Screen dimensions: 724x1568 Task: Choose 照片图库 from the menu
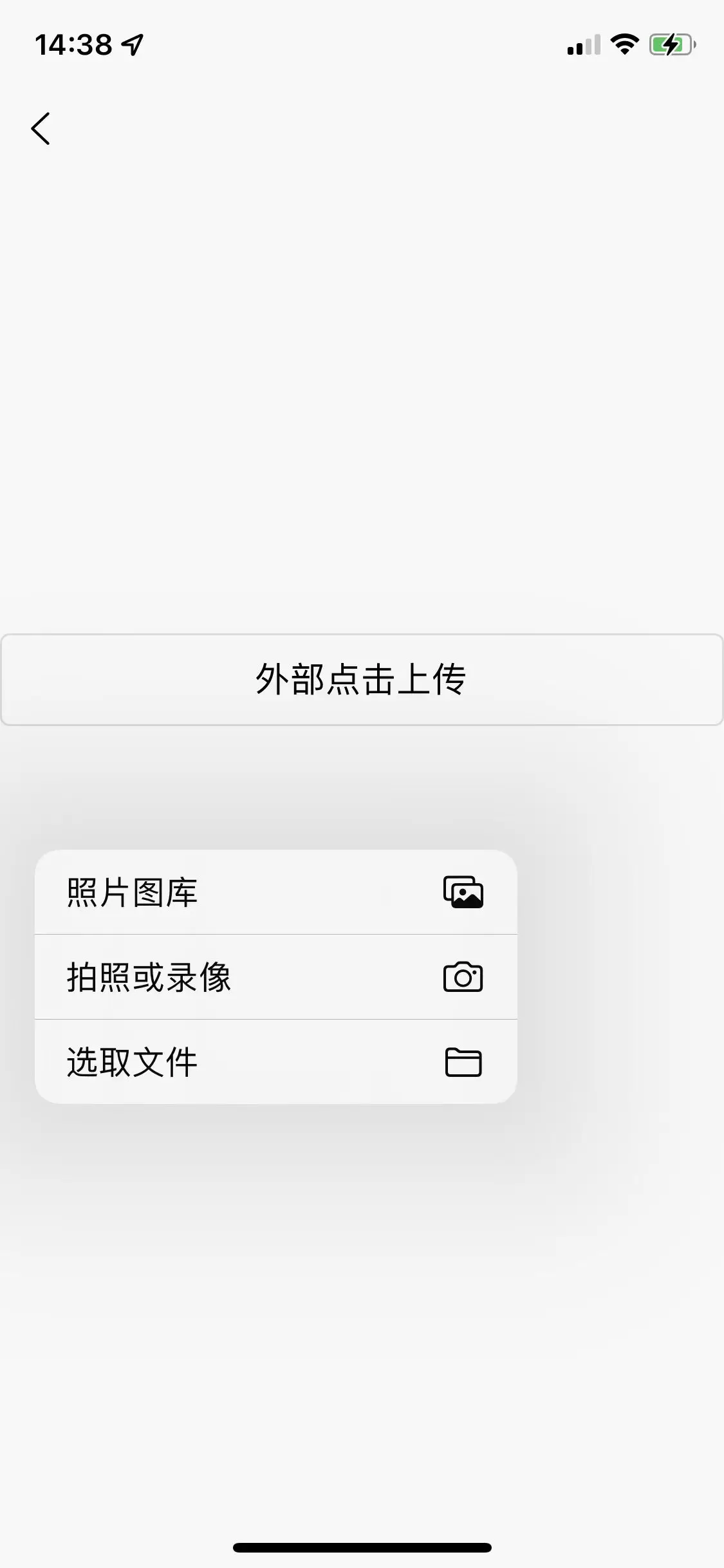pyautogui.click(x=275, y=893)
